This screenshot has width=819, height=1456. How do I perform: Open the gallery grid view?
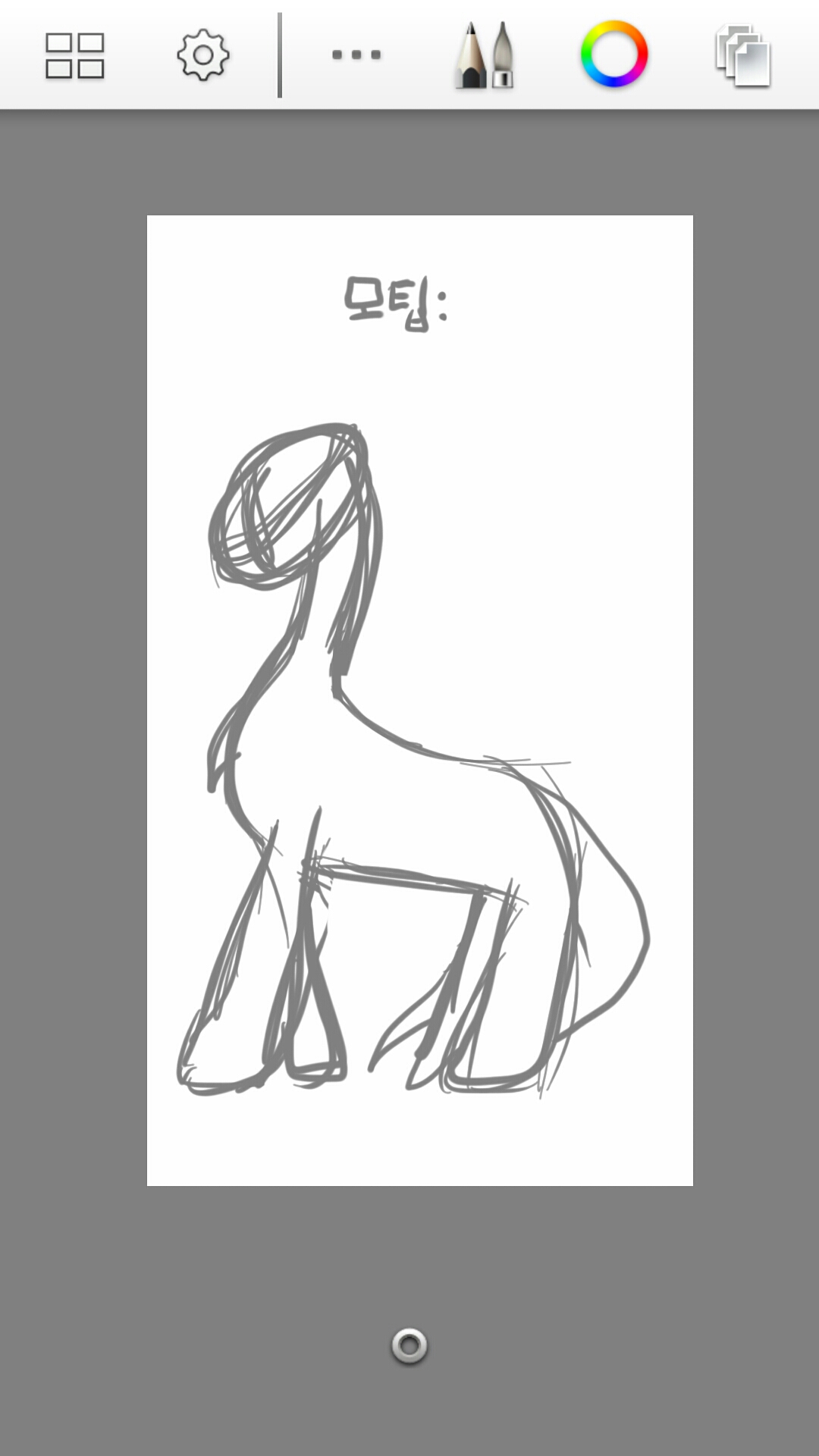tap(74, 55)
